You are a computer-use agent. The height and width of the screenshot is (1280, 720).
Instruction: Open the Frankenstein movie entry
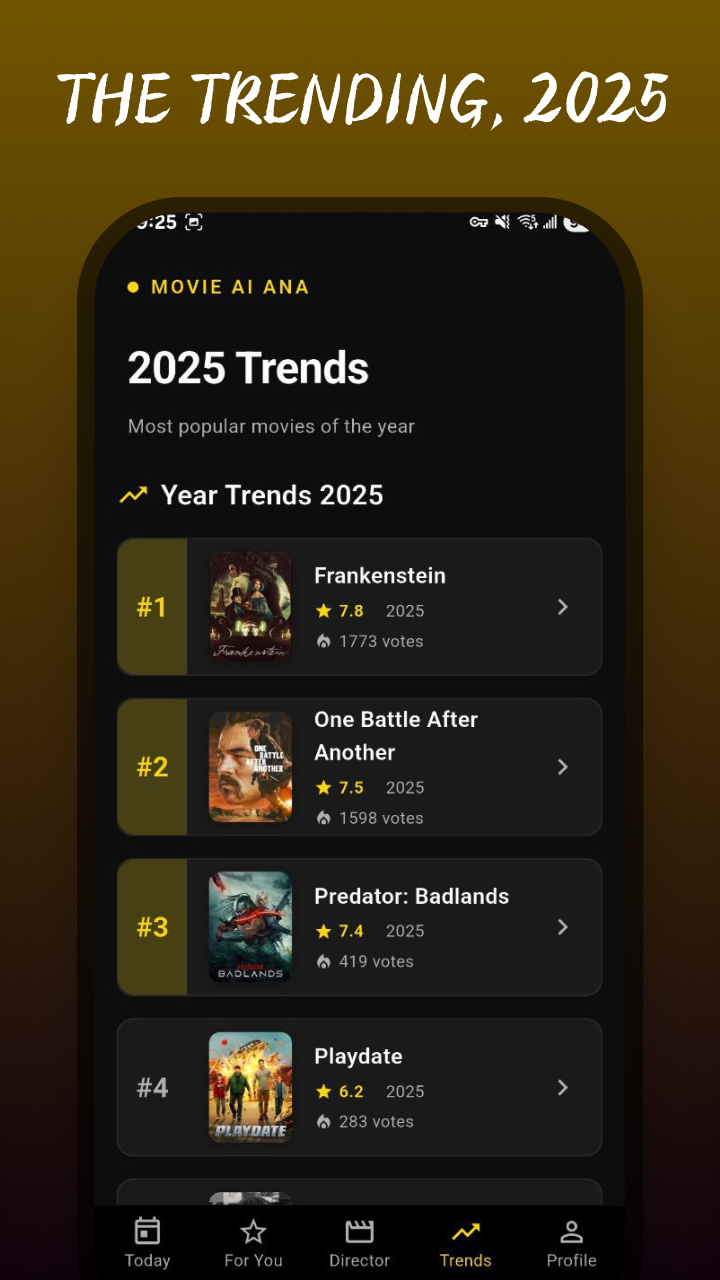(x=380, y=605)
